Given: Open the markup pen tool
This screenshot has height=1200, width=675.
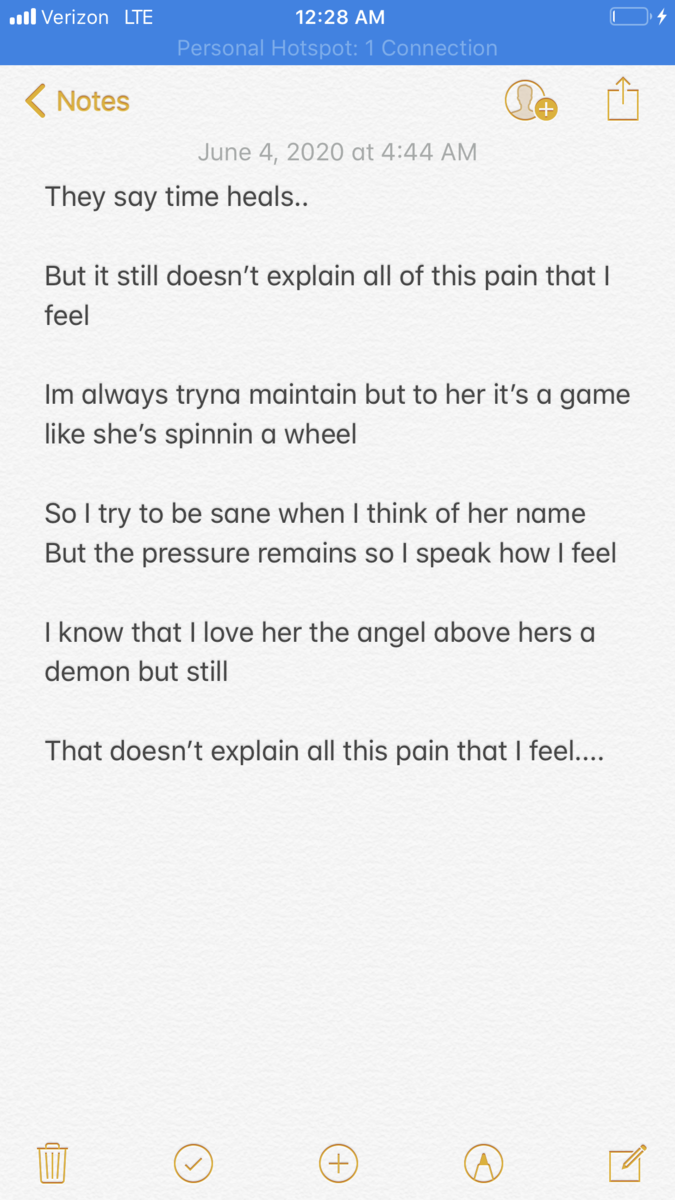Looking at the screenshot, I should [483, 1163].
